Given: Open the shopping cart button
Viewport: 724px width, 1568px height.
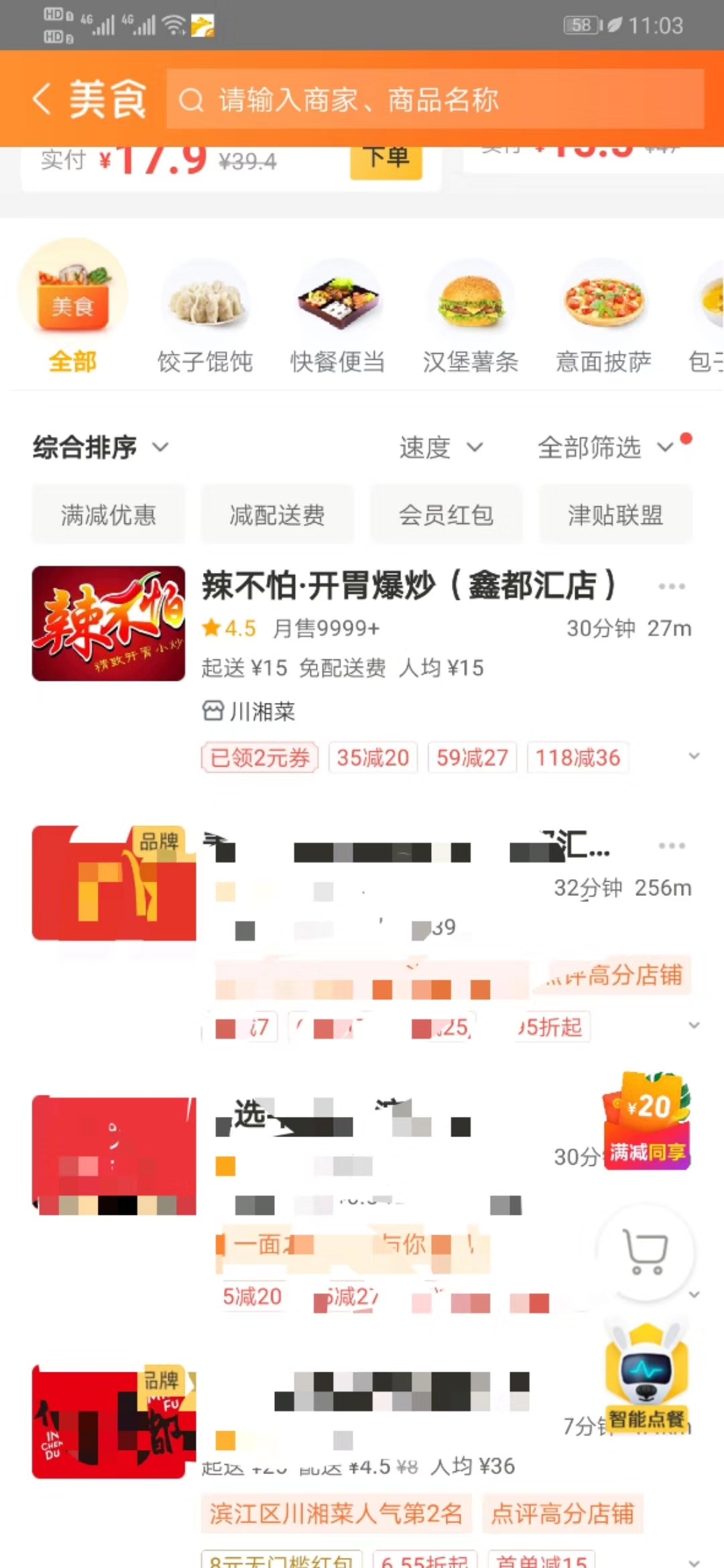Looking at the screenshot, I should [646, 1252].
